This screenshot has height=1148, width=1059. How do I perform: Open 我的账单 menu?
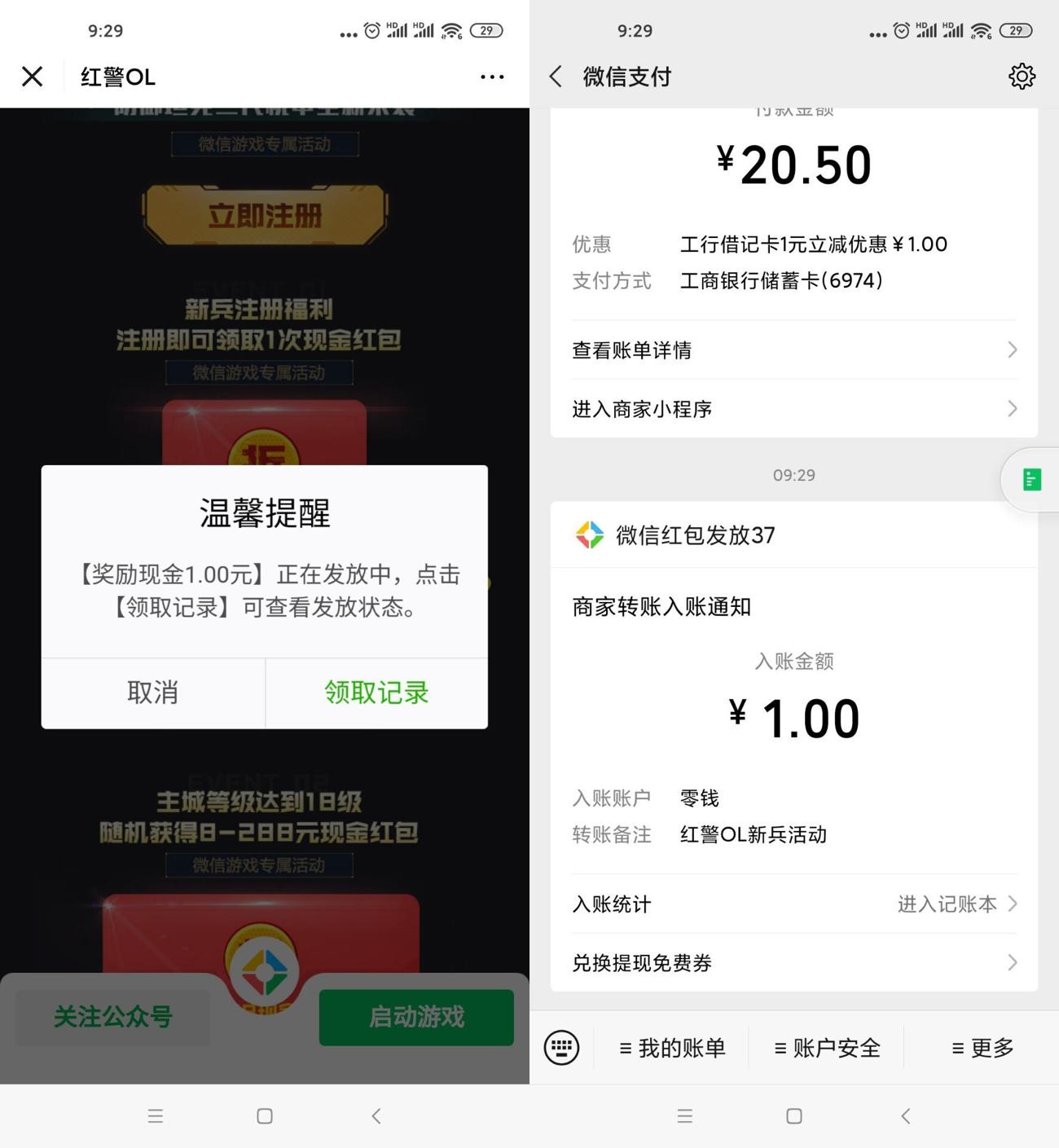(x=672, y=1048)
